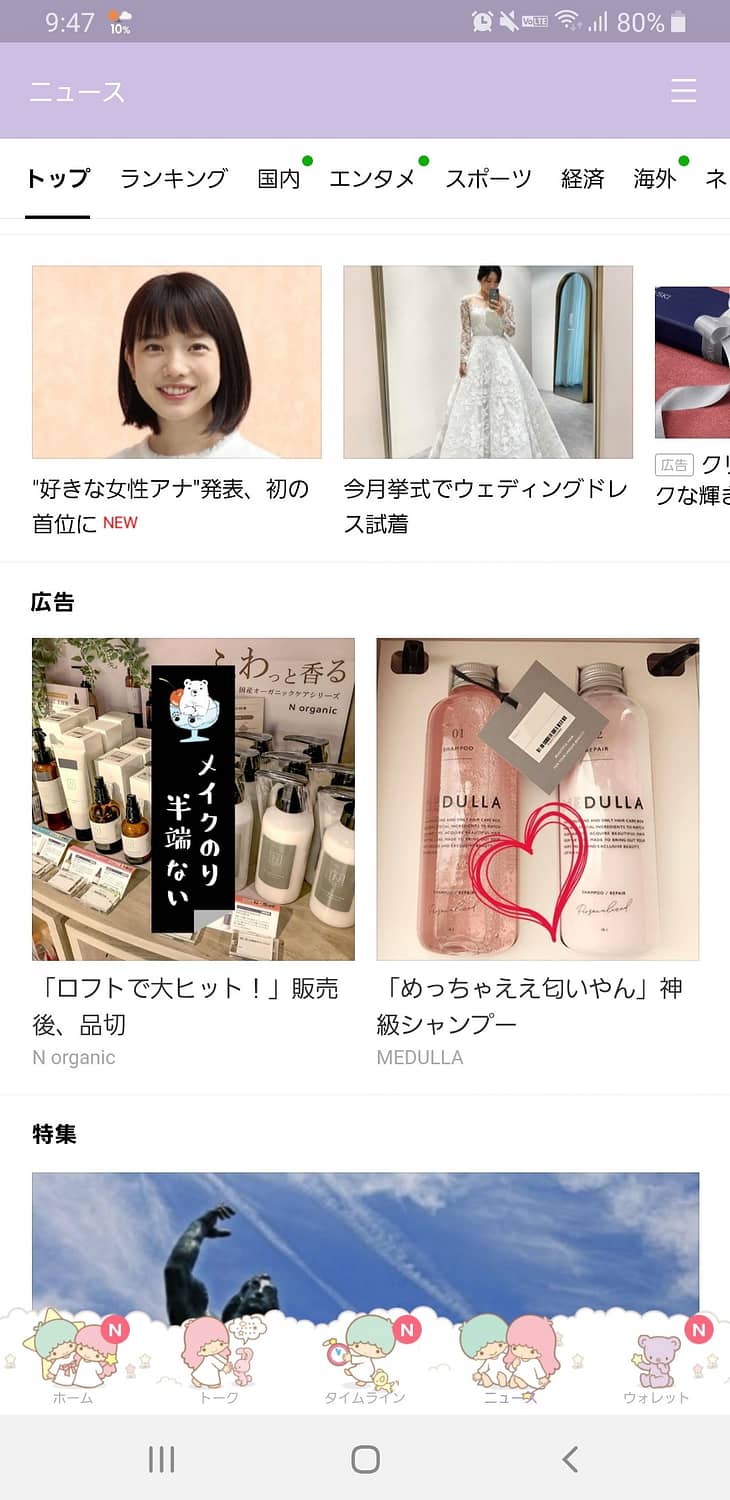Go to the ホーム tab
Image resolution: width=730 pixels, height=1500 pixels.
[x=72, y=1360]
